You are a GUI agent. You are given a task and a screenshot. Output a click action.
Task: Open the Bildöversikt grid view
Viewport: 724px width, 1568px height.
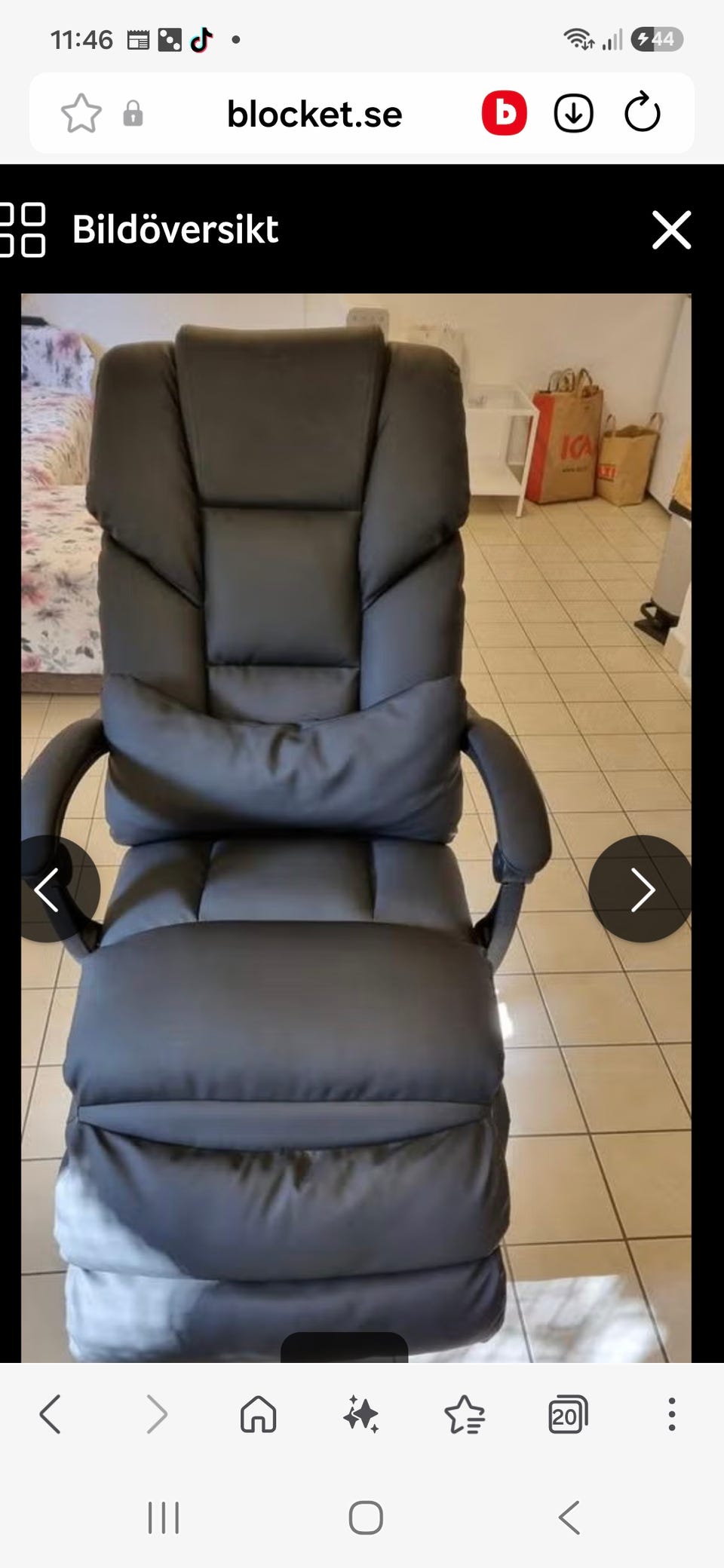point(23,230)
